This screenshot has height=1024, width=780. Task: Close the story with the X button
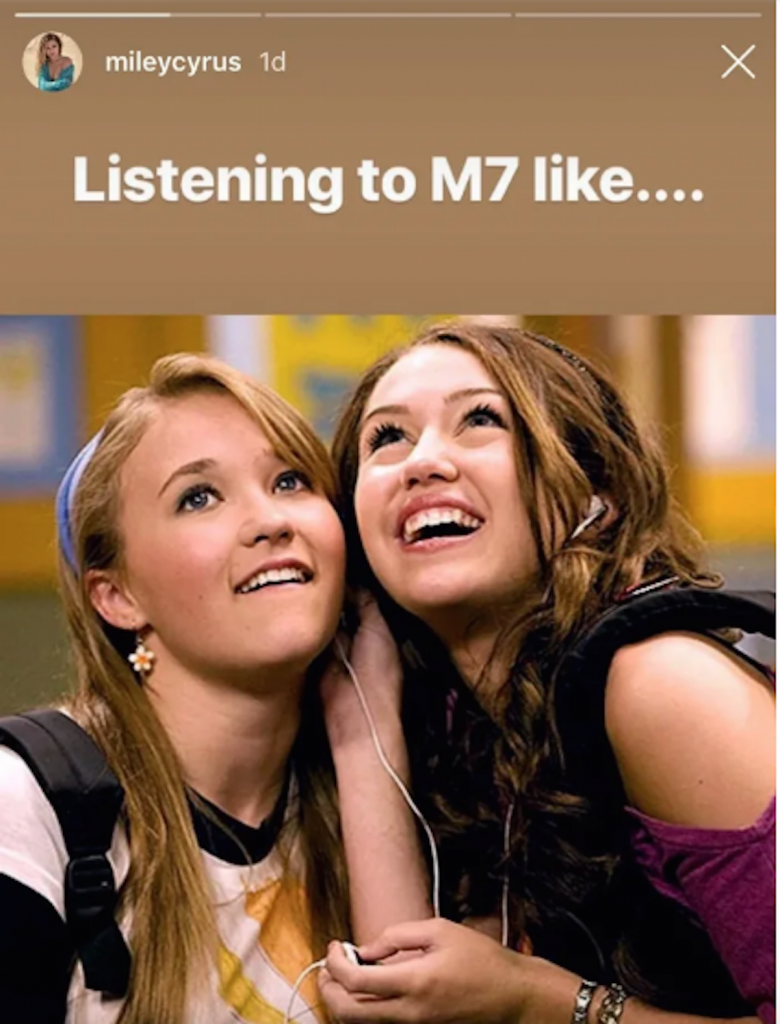point(738,62)
